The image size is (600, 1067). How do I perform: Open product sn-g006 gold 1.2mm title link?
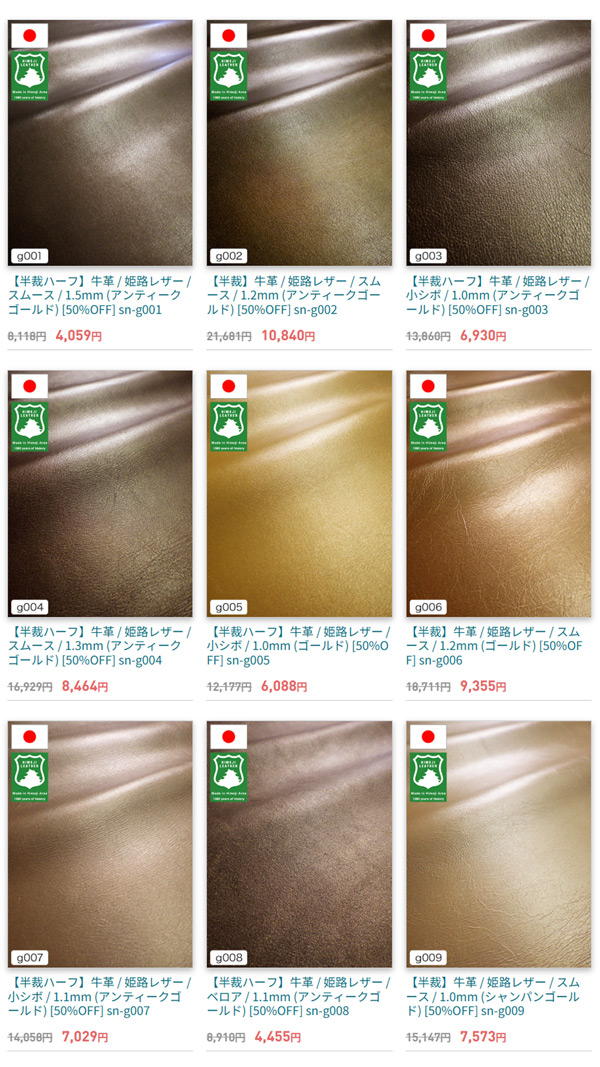[497, 646]
